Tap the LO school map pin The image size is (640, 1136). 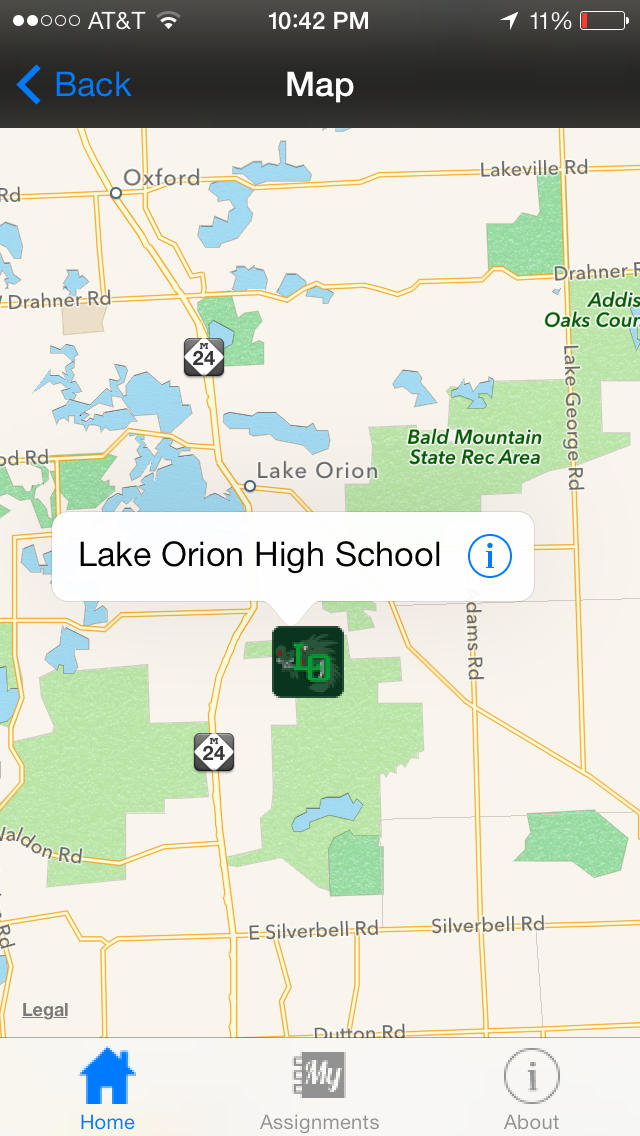tap(308, 662)
